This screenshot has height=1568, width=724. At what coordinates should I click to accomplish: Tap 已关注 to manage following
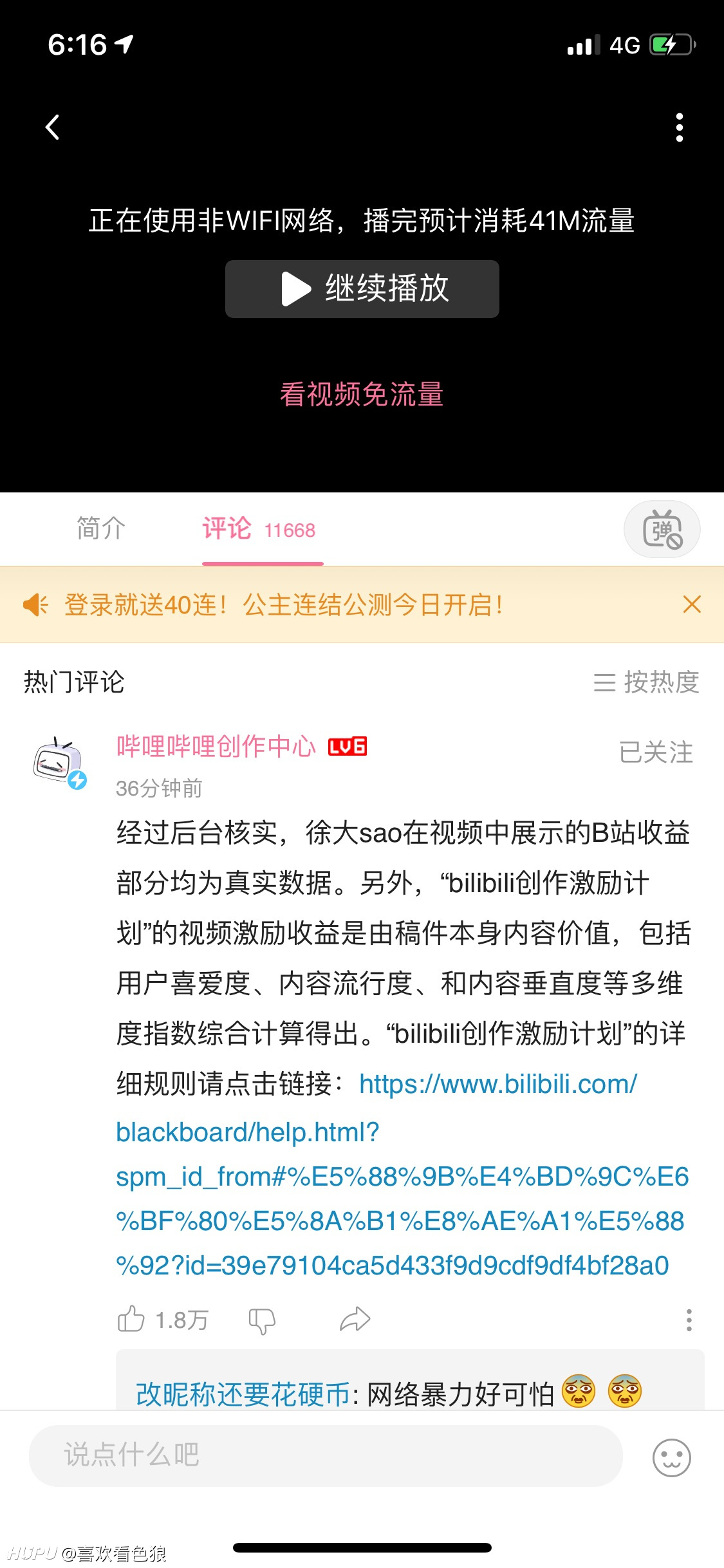[656, 752]
